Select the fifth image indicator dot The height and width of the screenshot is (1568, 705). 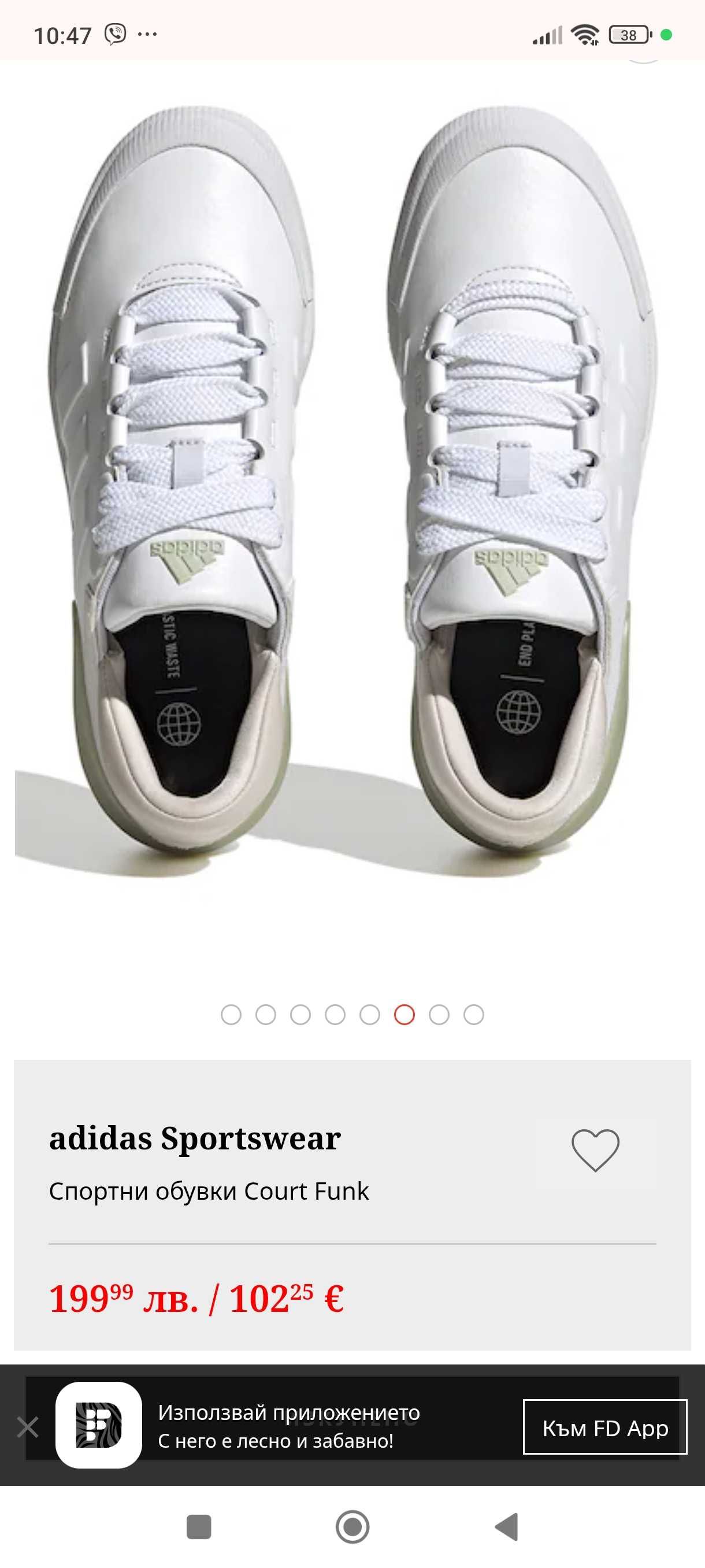coord(370,1015)
